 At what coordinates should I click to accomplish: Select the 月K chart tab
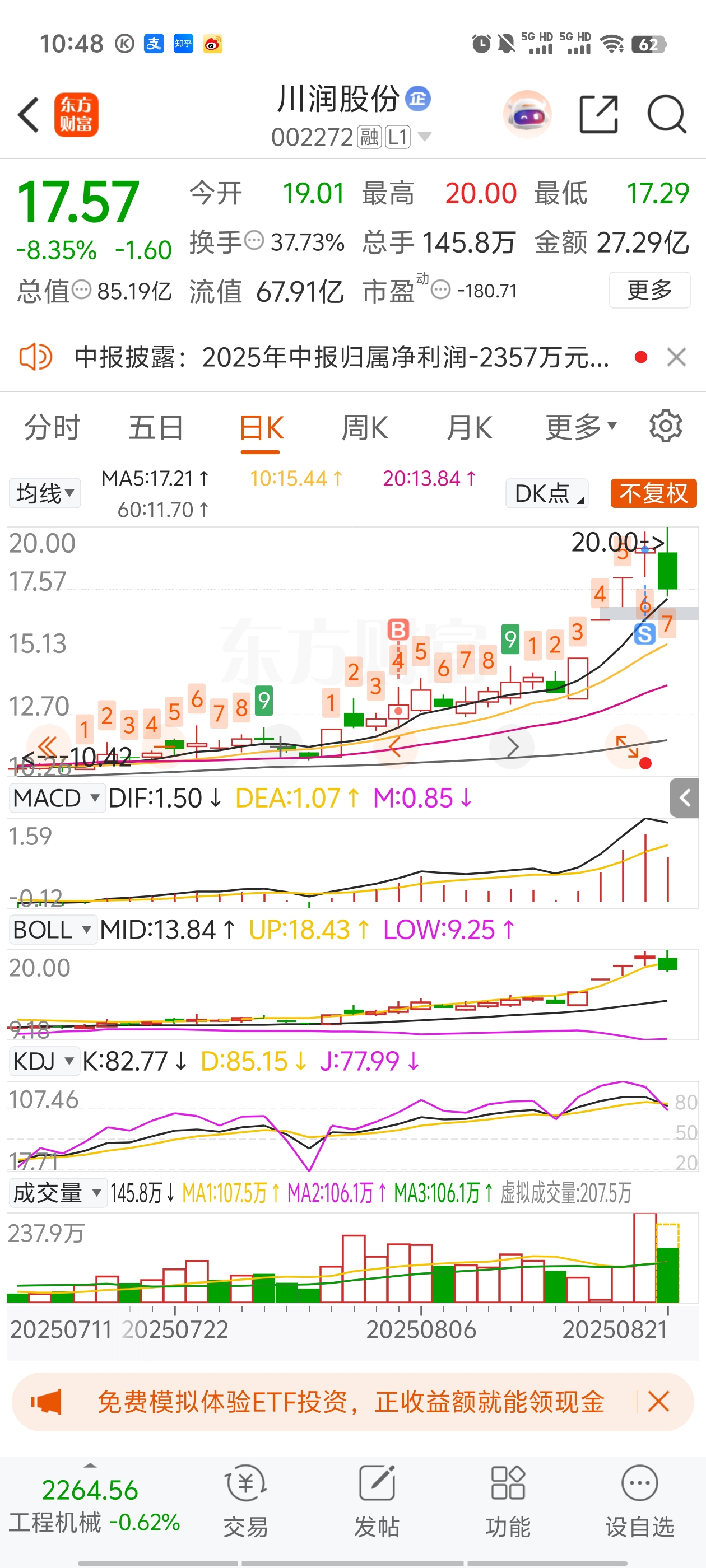[469, 427]
